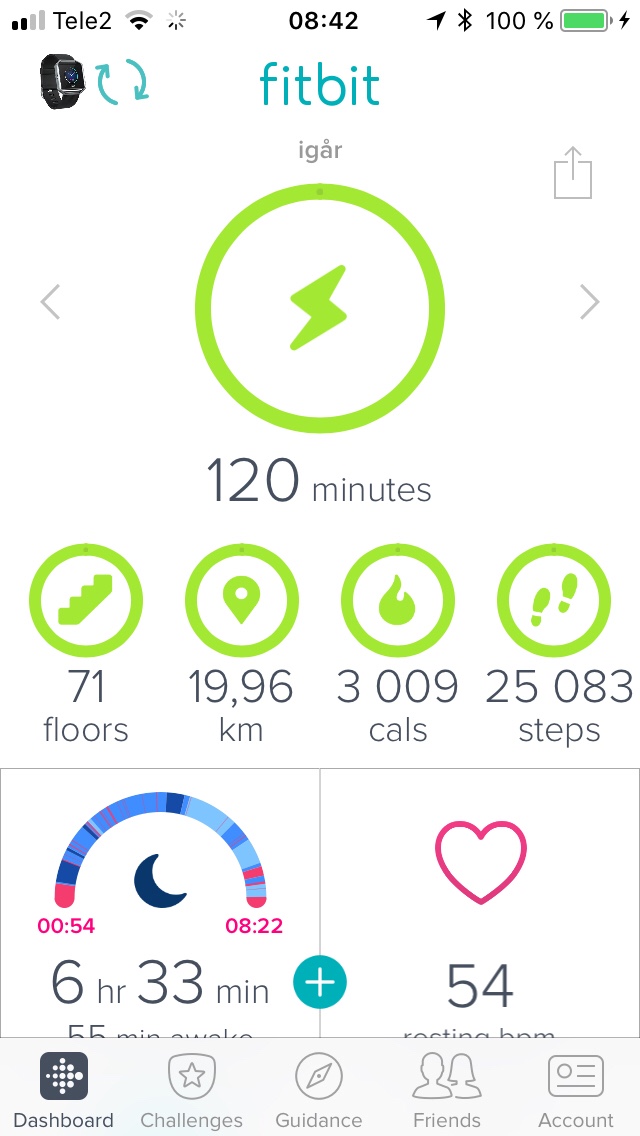Select the Dashboard tab

pos(64,1090)
